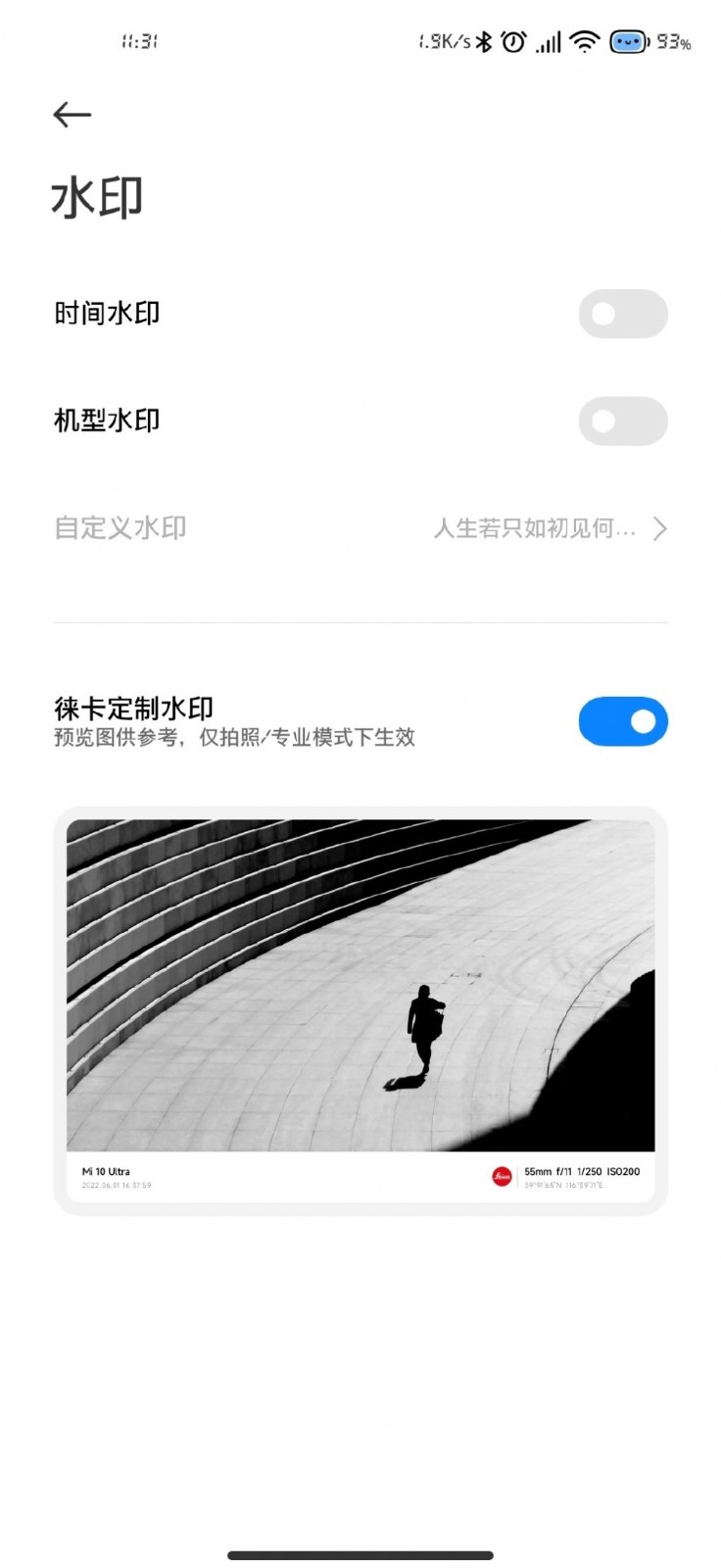This screenshot has height=1568, width=721.
Task: Tap the cellular signal bars icon
Action: tap(547, 42)
